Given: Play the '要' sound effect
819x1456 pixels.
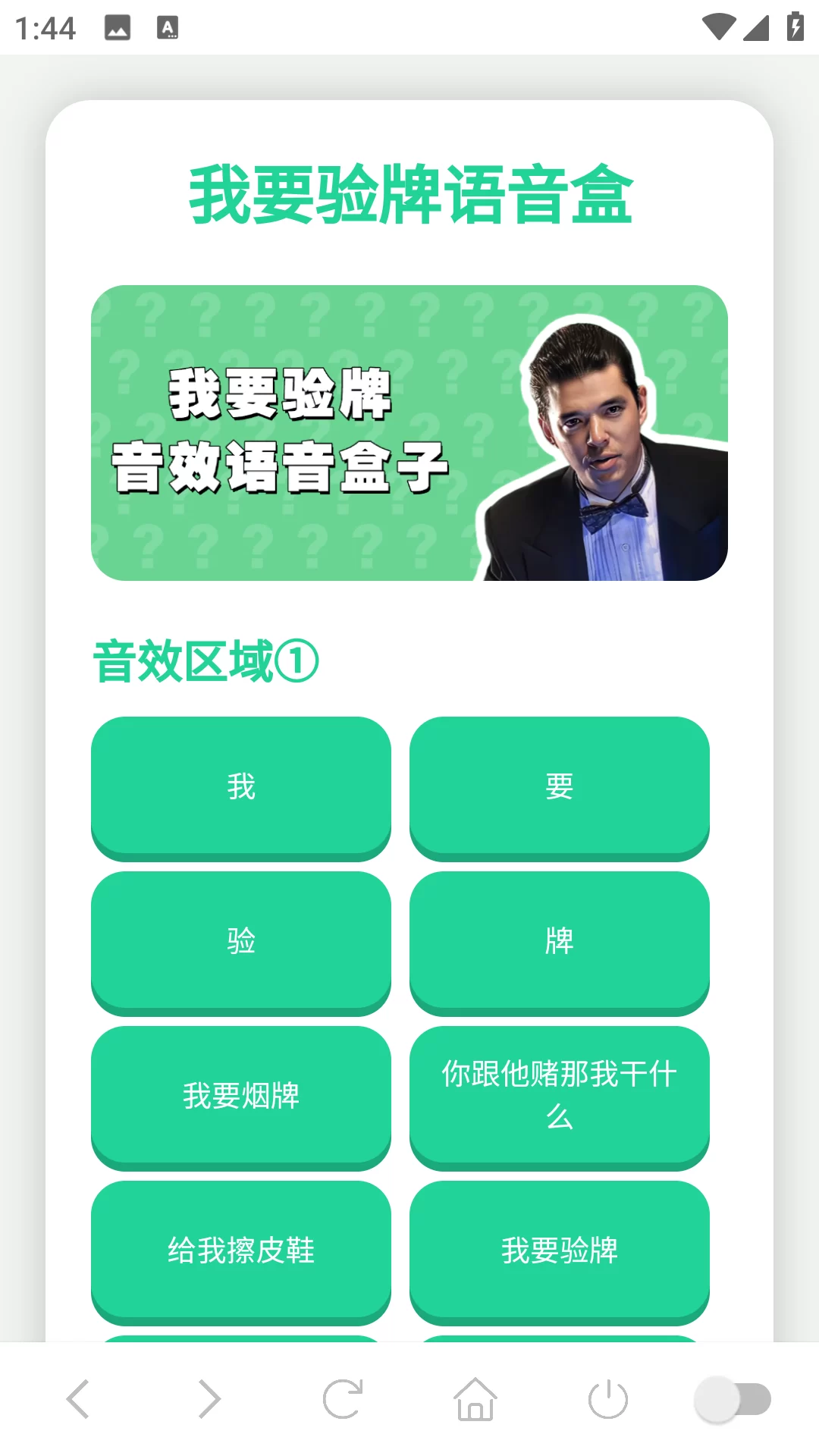Looking at the screenshot, I should pyautogui.click(x=559, y=786).
